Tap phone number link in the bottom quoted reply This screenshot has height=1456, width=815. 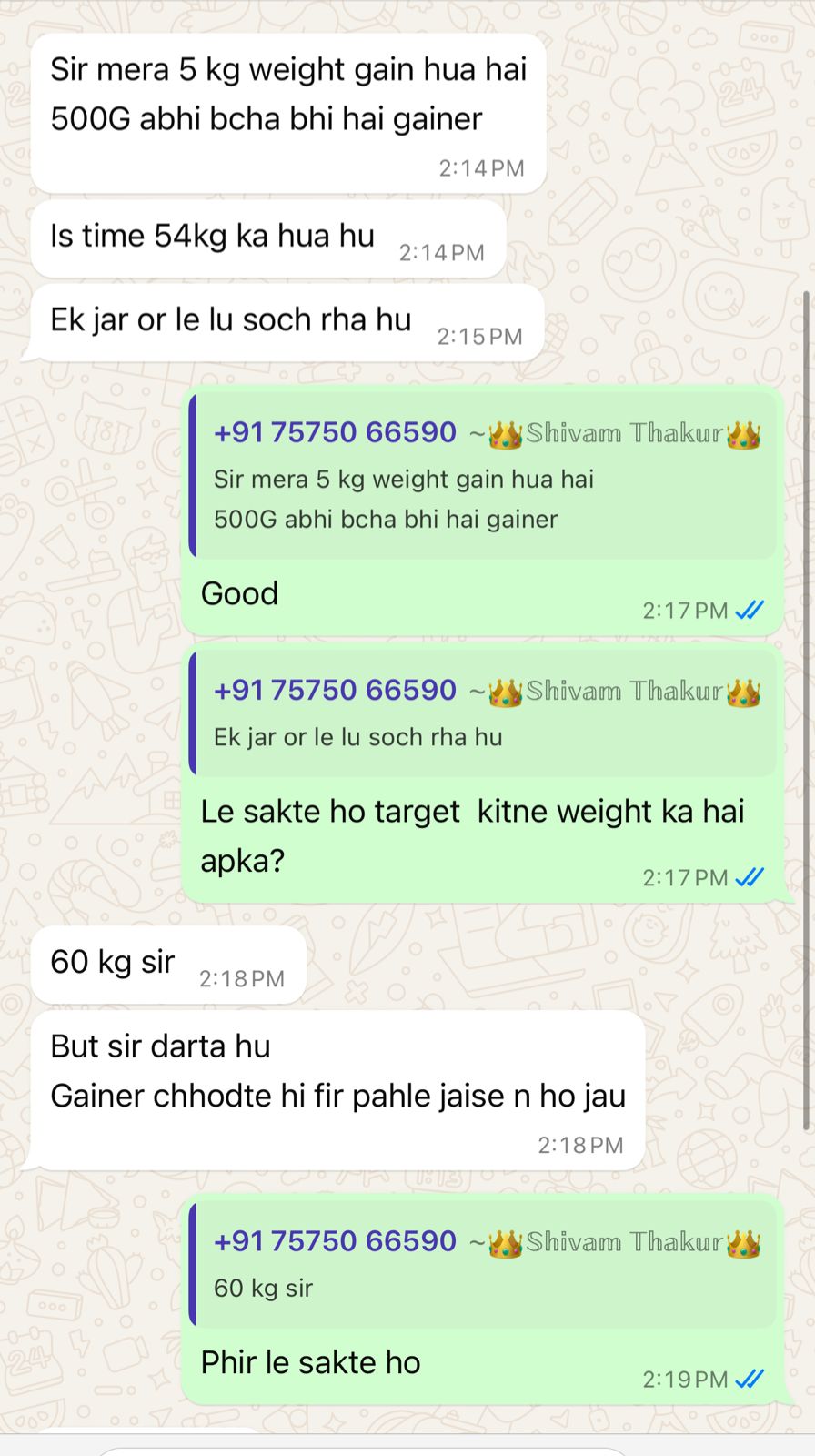tap(334, 1240)
